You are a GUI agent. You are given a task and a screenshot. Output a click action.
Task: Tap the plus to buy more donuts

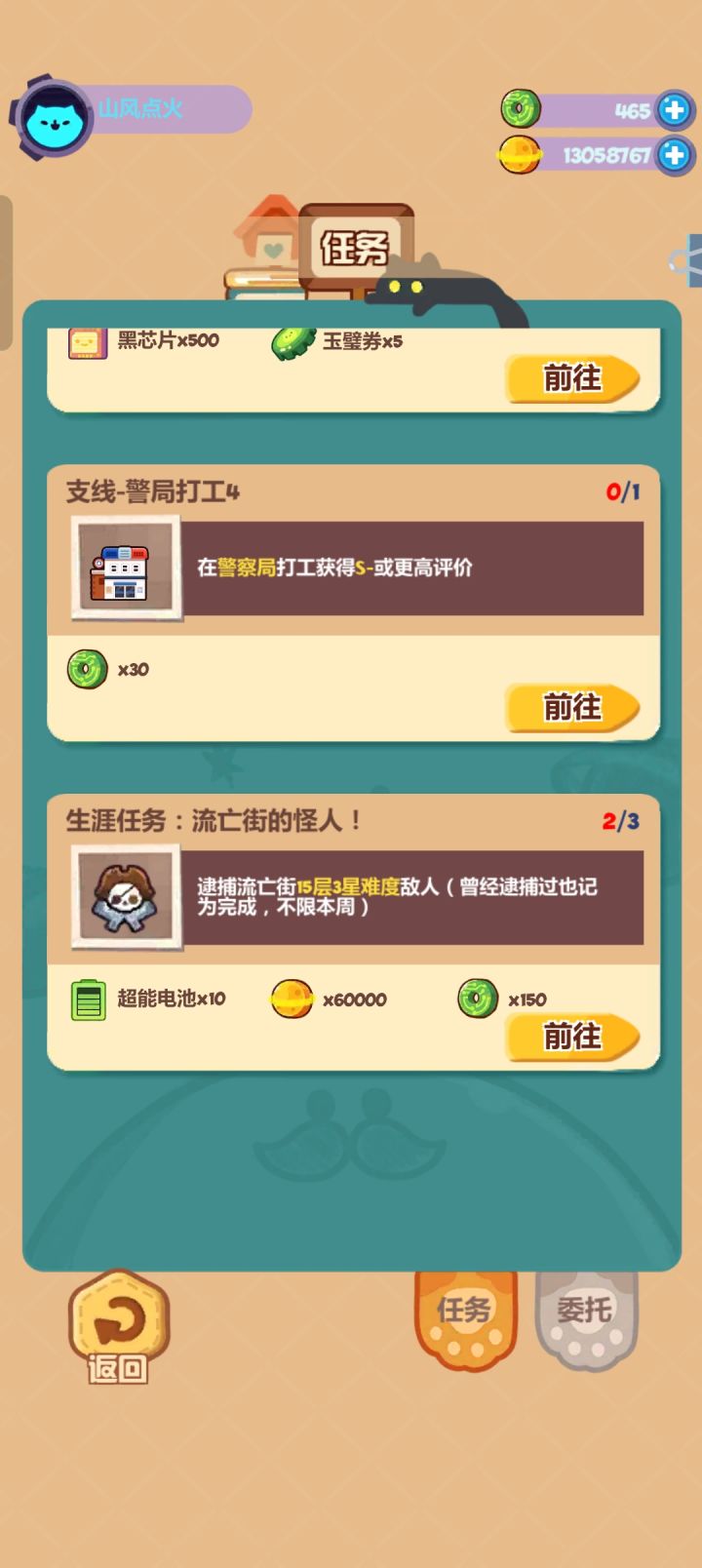(674, 110)
